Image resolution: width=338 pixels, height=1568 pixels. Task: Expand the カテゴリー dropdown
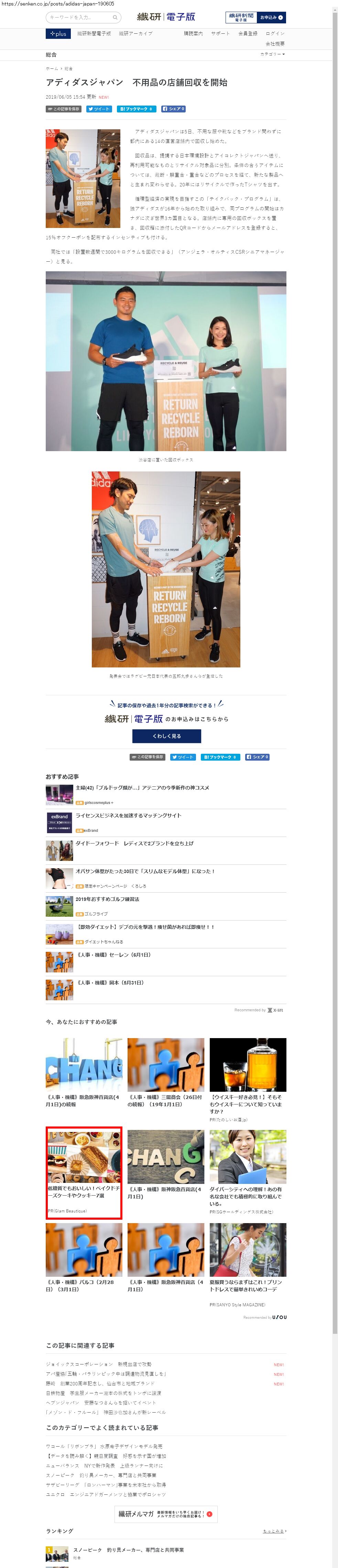pos(272,54)
